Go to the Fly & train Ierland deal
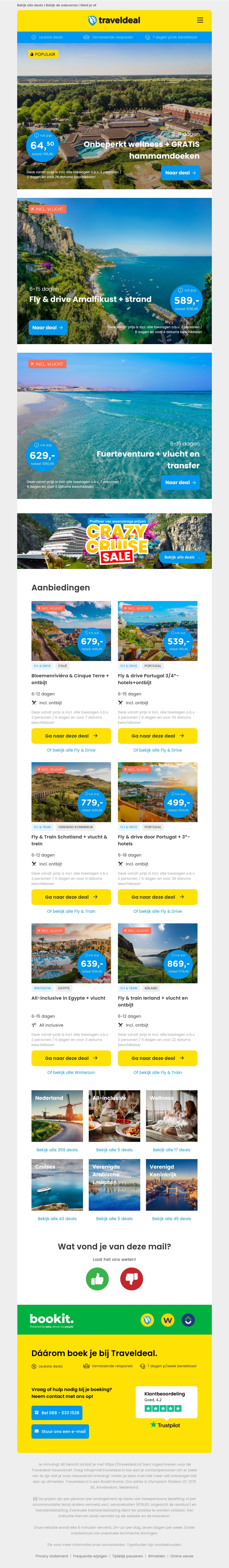The height and width of the screenshot is (1568, 229). click(x=157, y=1058)
